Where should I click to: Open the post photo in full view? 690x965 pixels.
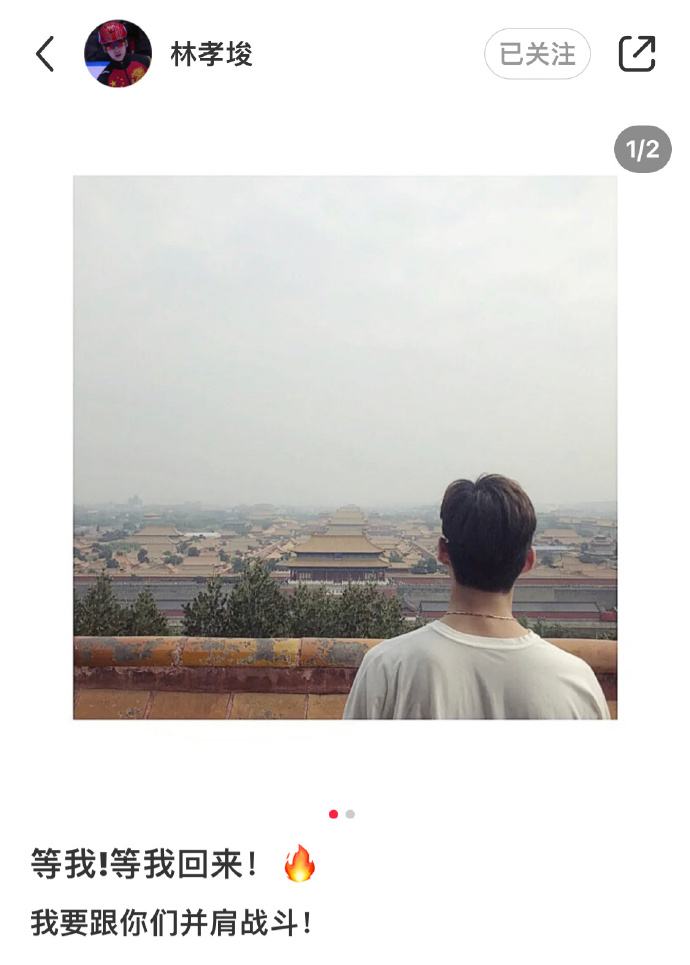click(345, 447)
